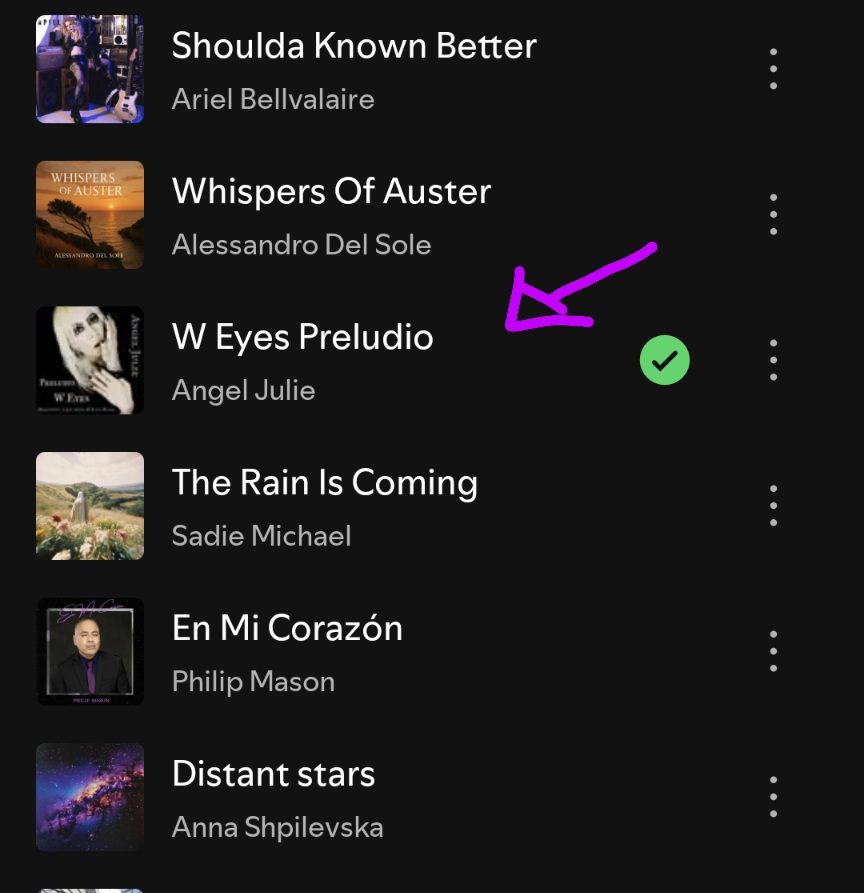864x893 pixels.
Task: Open more options for Whispers Of Auster
Action: click(773, 214)
